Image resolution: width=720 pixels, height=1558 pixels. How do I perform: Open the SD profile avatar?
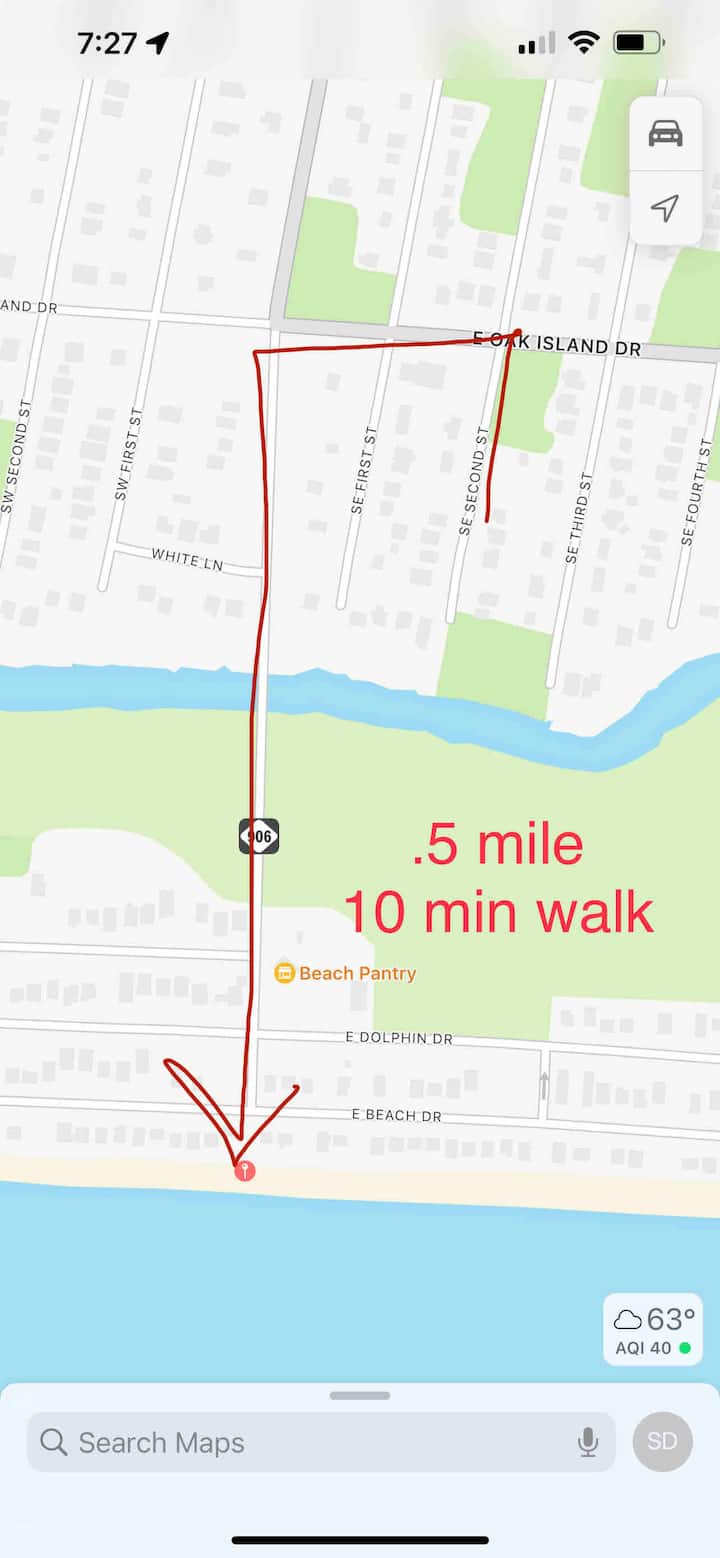pyautogui.click(x=662, y=1441)
